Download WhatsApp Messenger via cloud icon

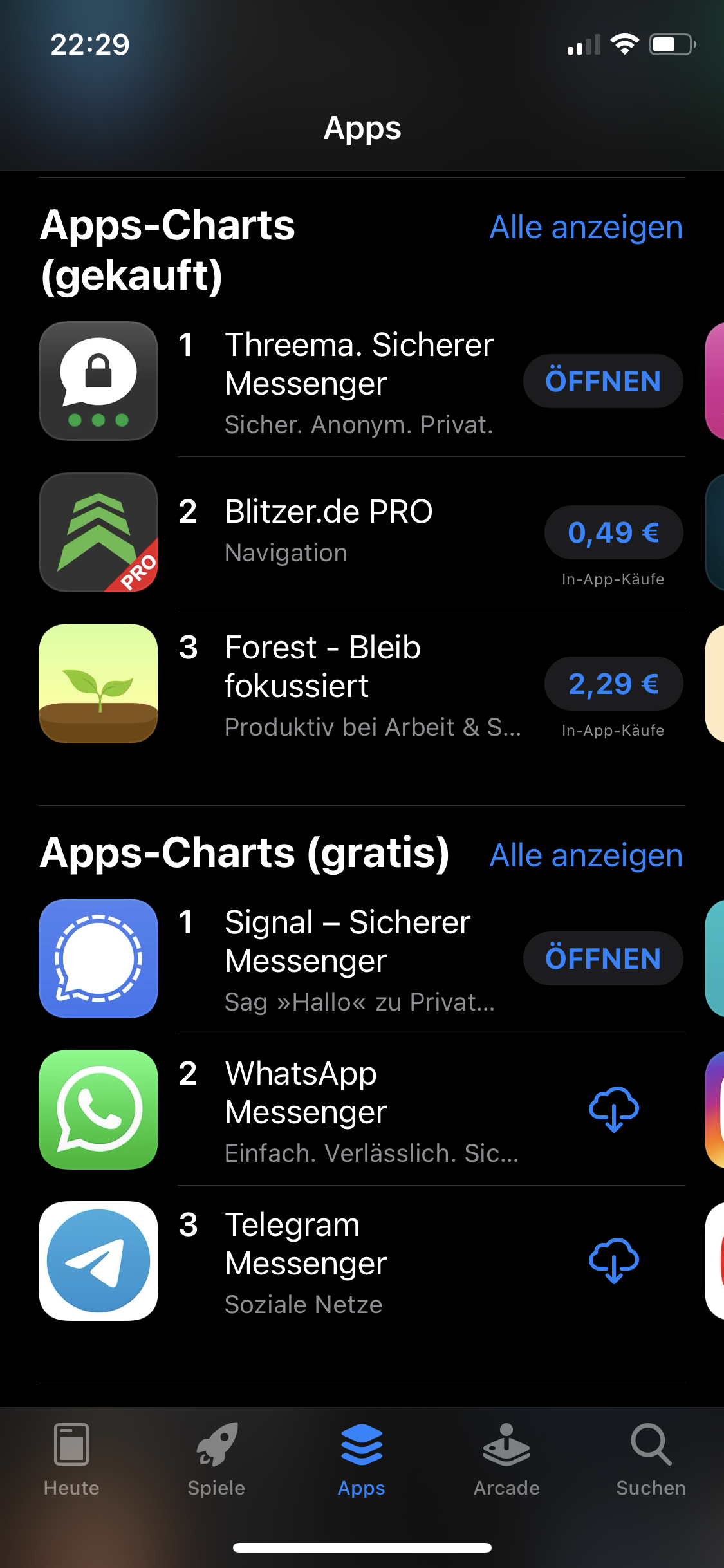tap(613, 1109)
